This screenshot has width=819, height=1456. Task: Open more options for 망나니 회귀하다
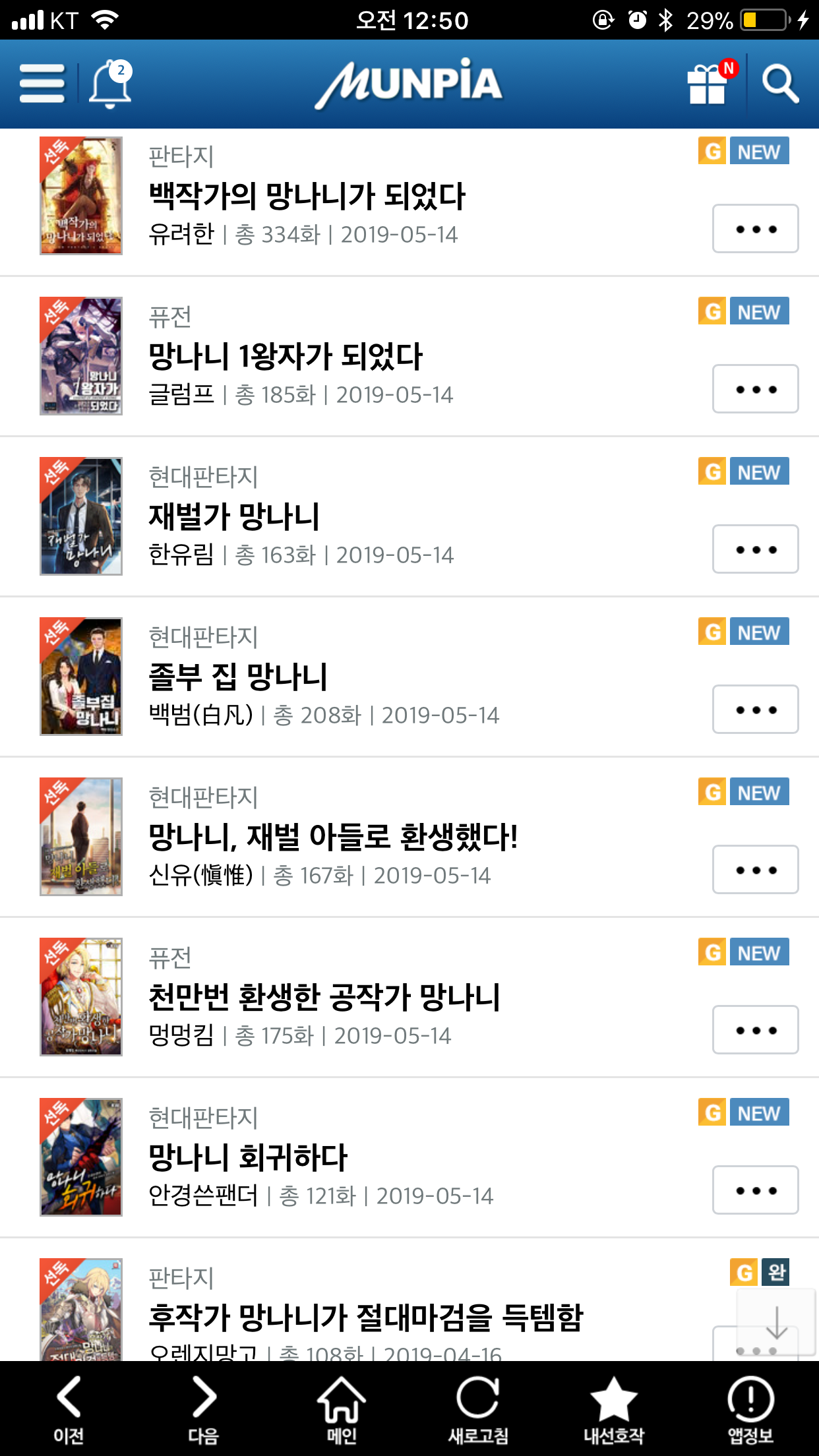click(x=755, y=1190)
